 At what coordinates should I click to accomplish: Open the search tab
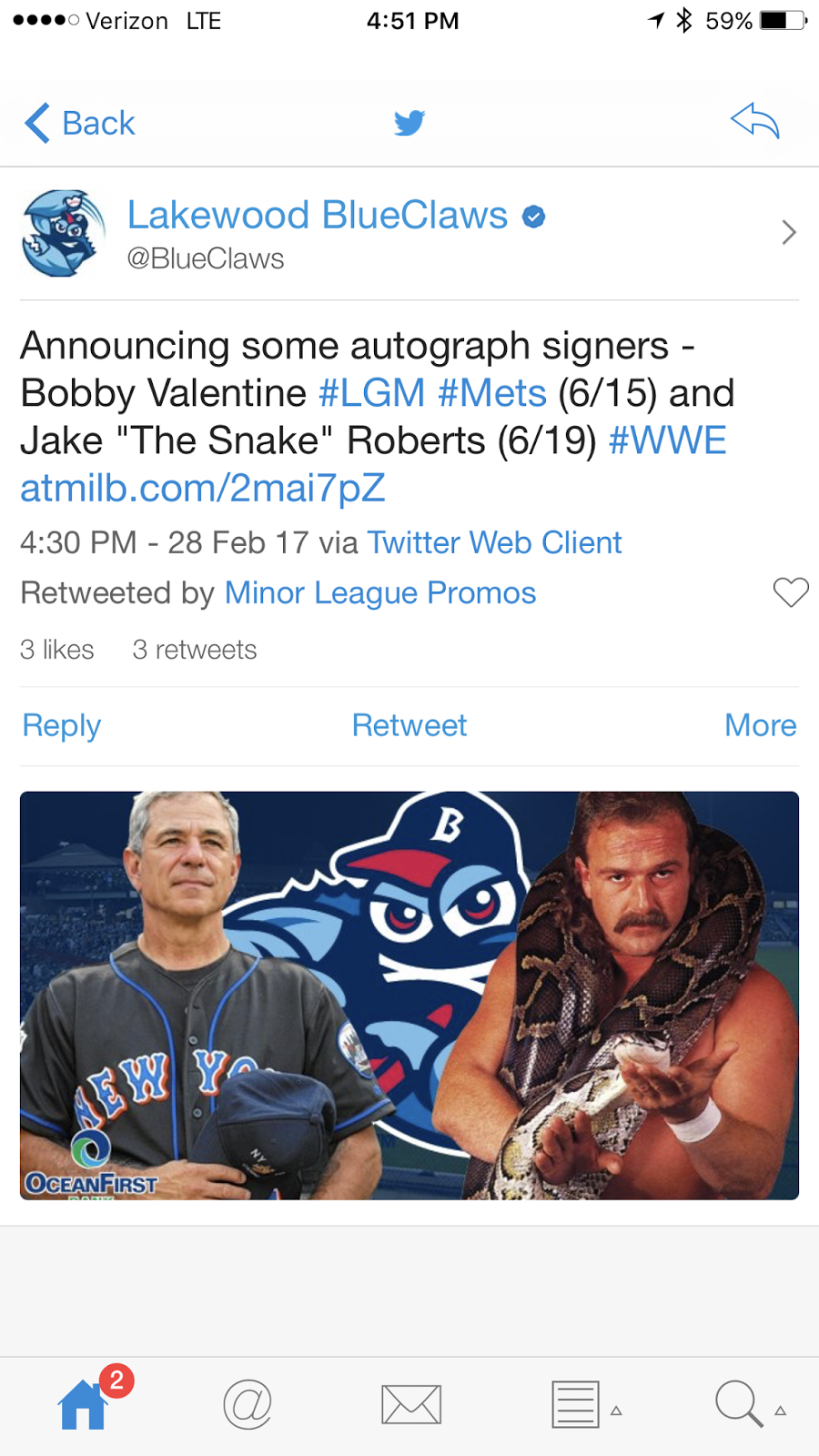[739, 1404]
